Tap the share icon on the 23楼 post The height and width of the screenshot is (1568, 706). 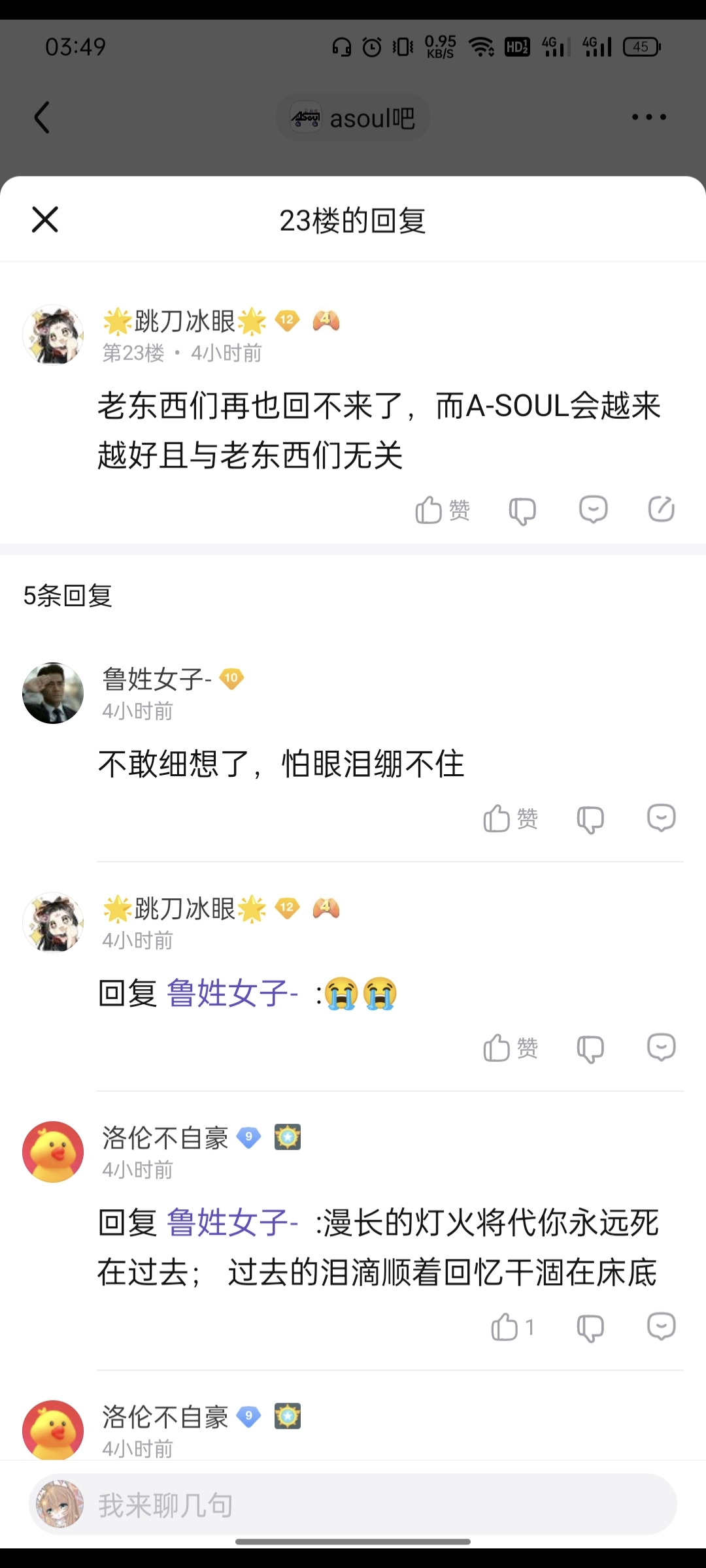661,510
